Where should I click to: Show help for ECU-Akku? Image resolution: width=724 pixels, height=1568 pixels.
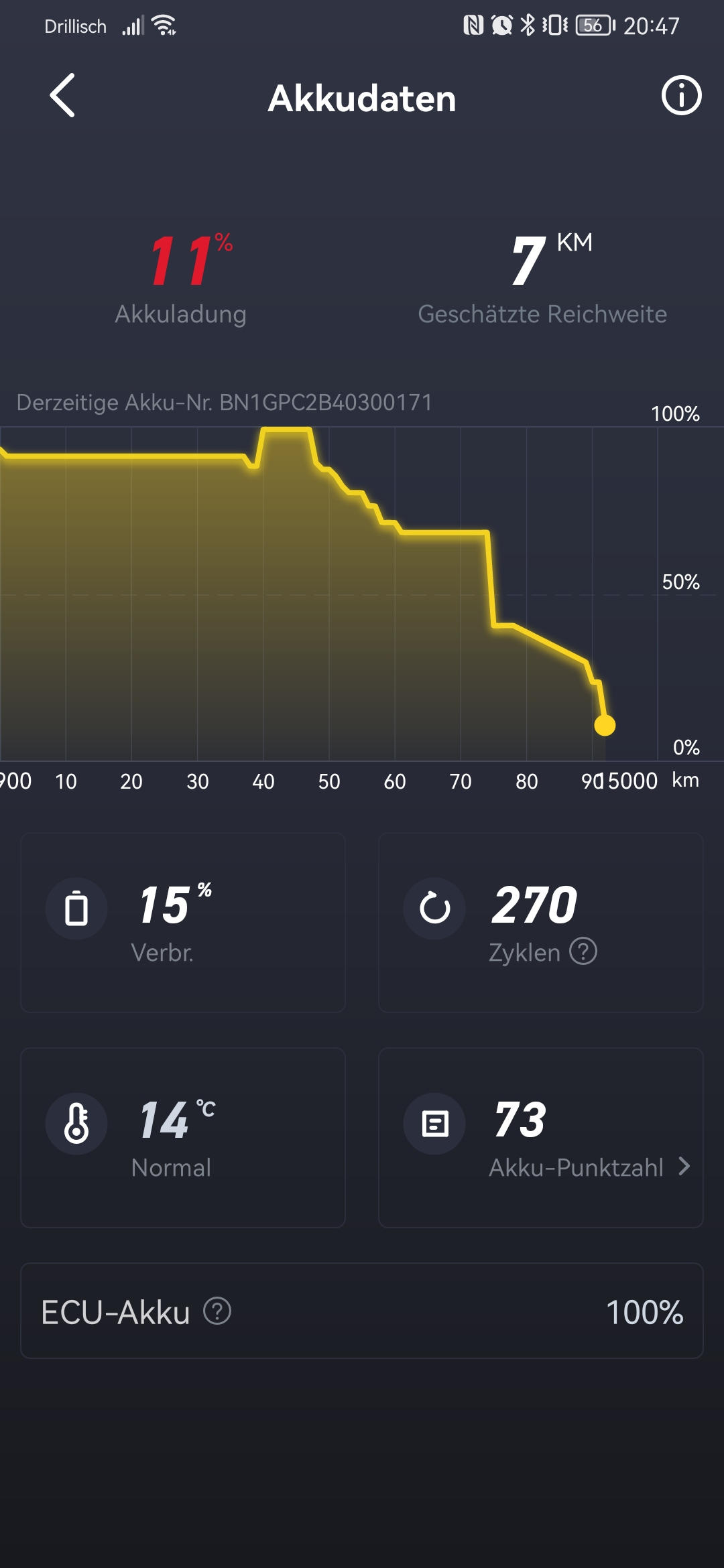click(217, 1311)
